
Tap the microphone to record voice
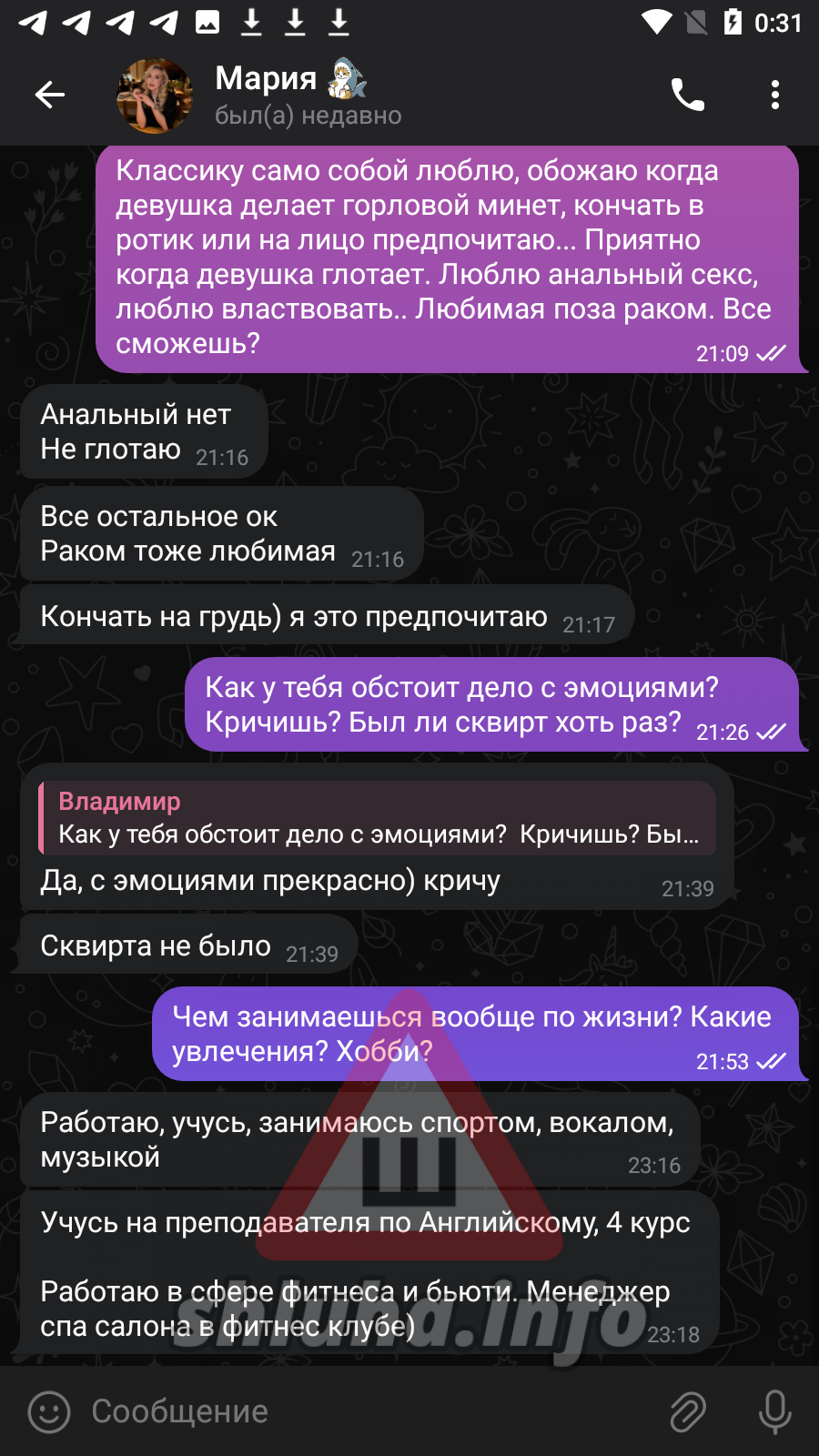point(774,1411)
